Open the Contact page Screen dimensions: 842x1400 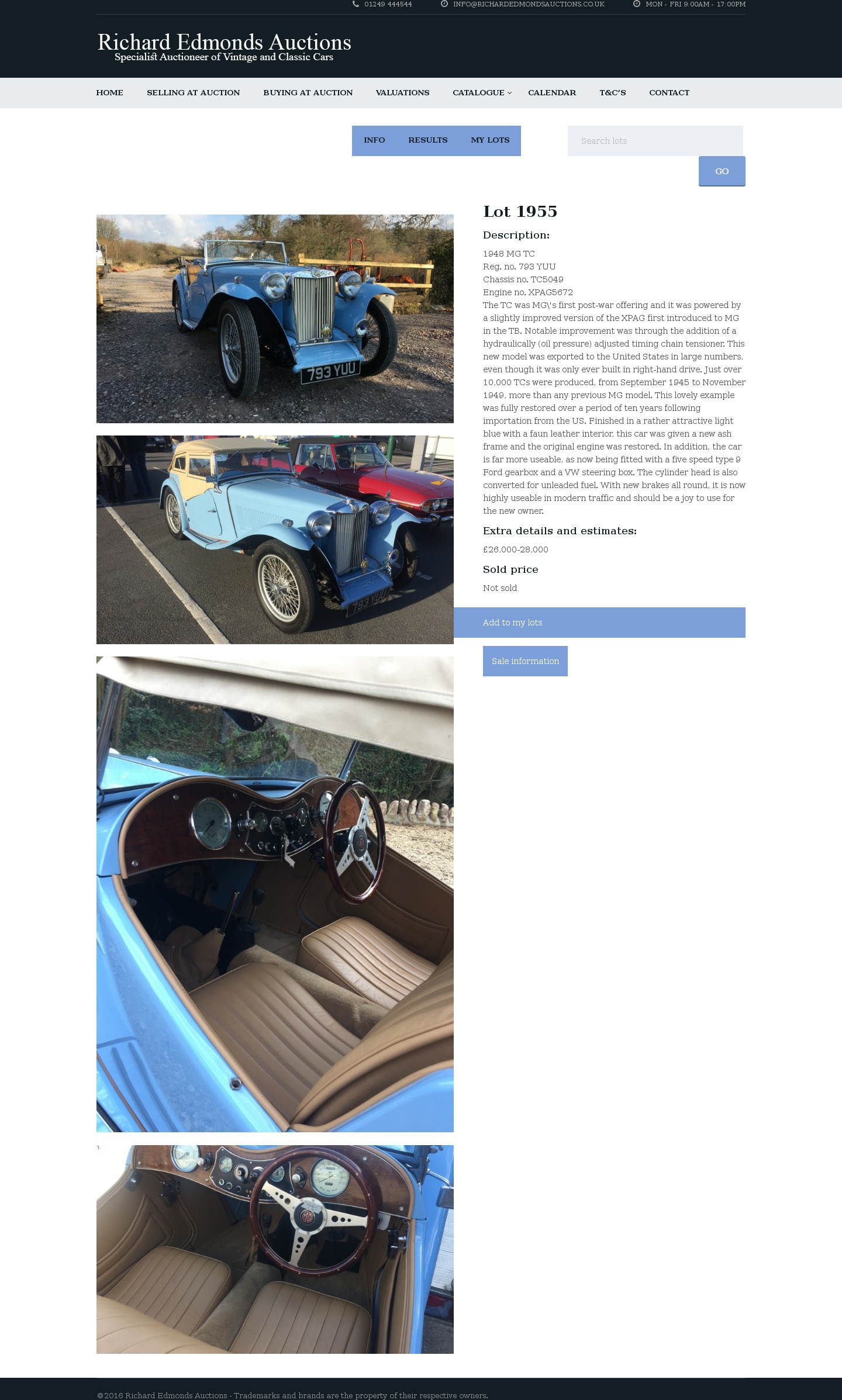point(669,92)
